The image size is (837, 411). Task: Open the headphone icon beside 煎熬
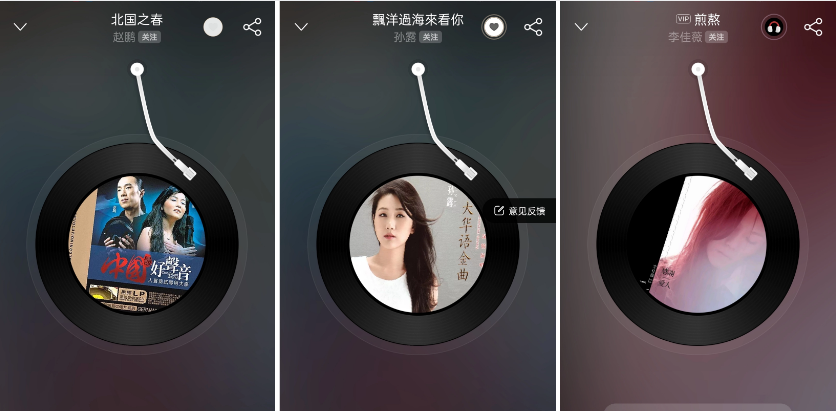773,27
